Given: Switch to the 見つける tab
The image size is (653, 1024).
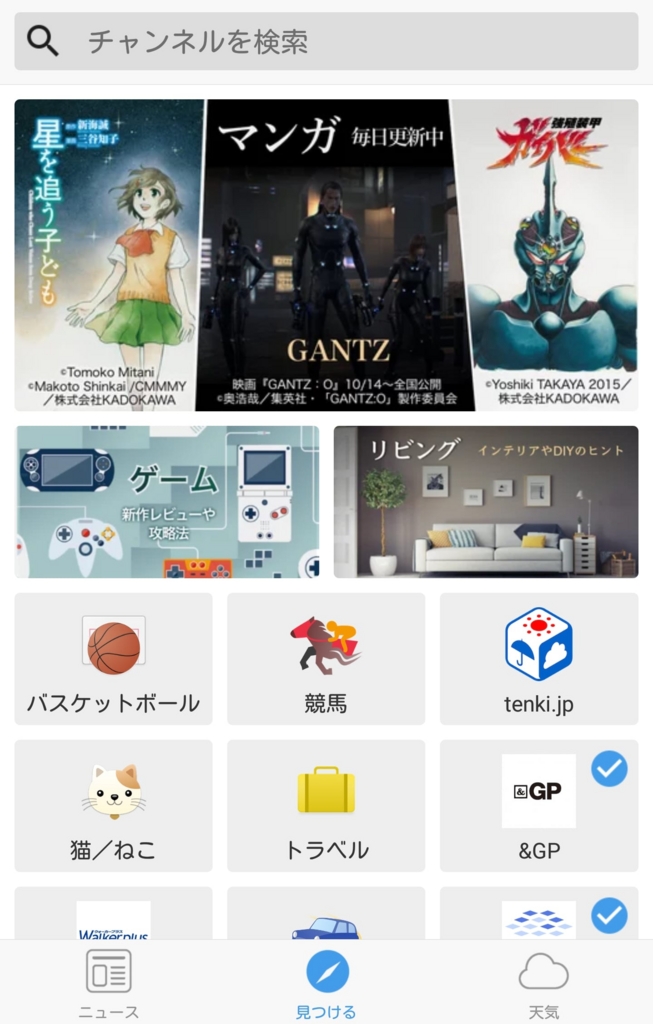Looking at the screenshot, I should point(326,983).
